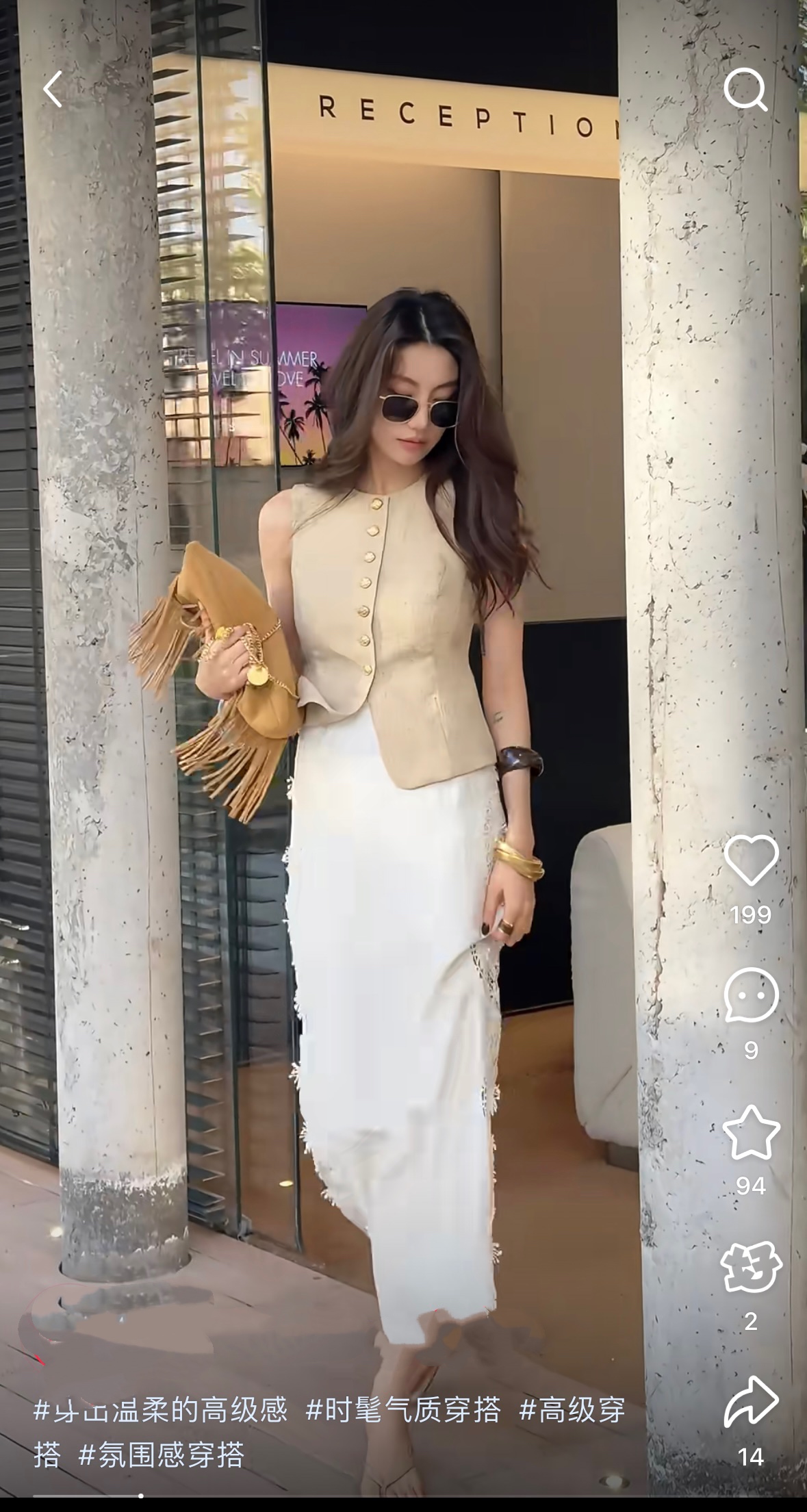Open hashtag #氛围感穿搭
Image resolution: width=807 pixels, height=1512 pixels.
[162, 1455]
